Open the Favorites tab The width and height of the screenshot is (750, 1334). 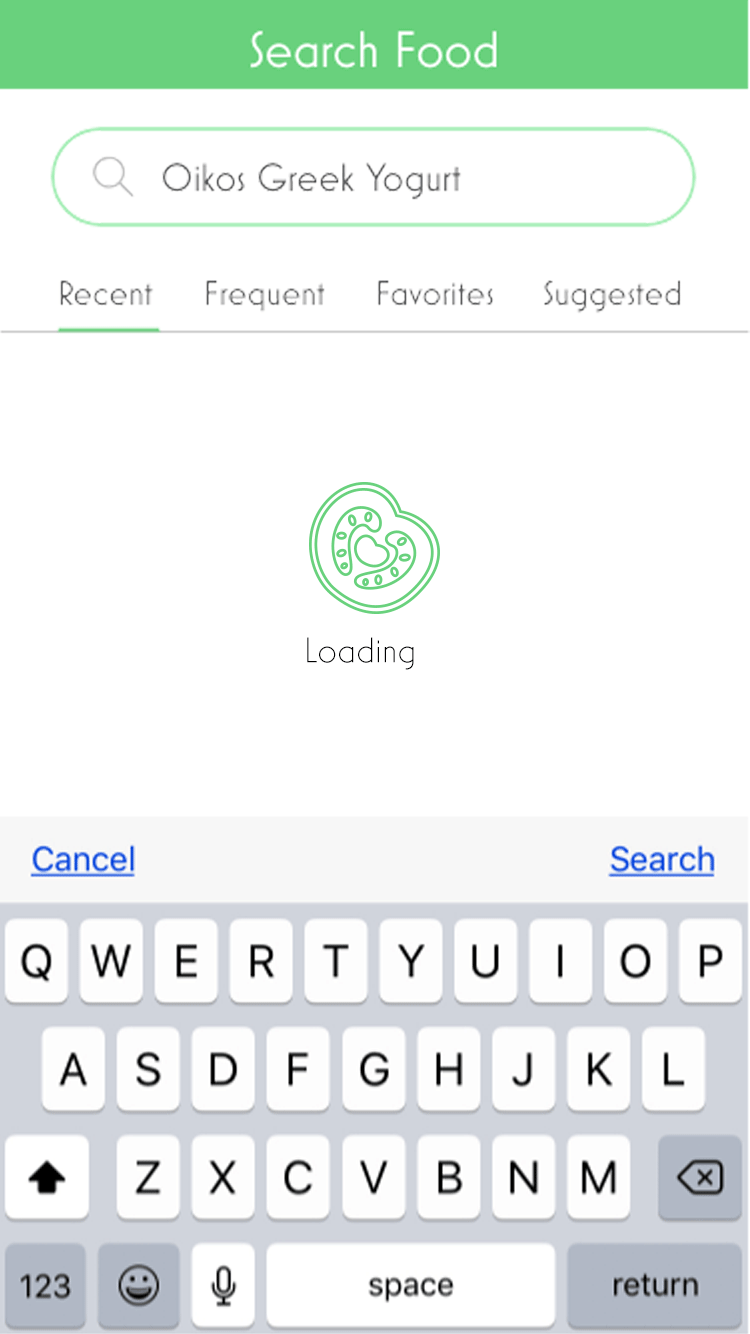tap(435, 294)
